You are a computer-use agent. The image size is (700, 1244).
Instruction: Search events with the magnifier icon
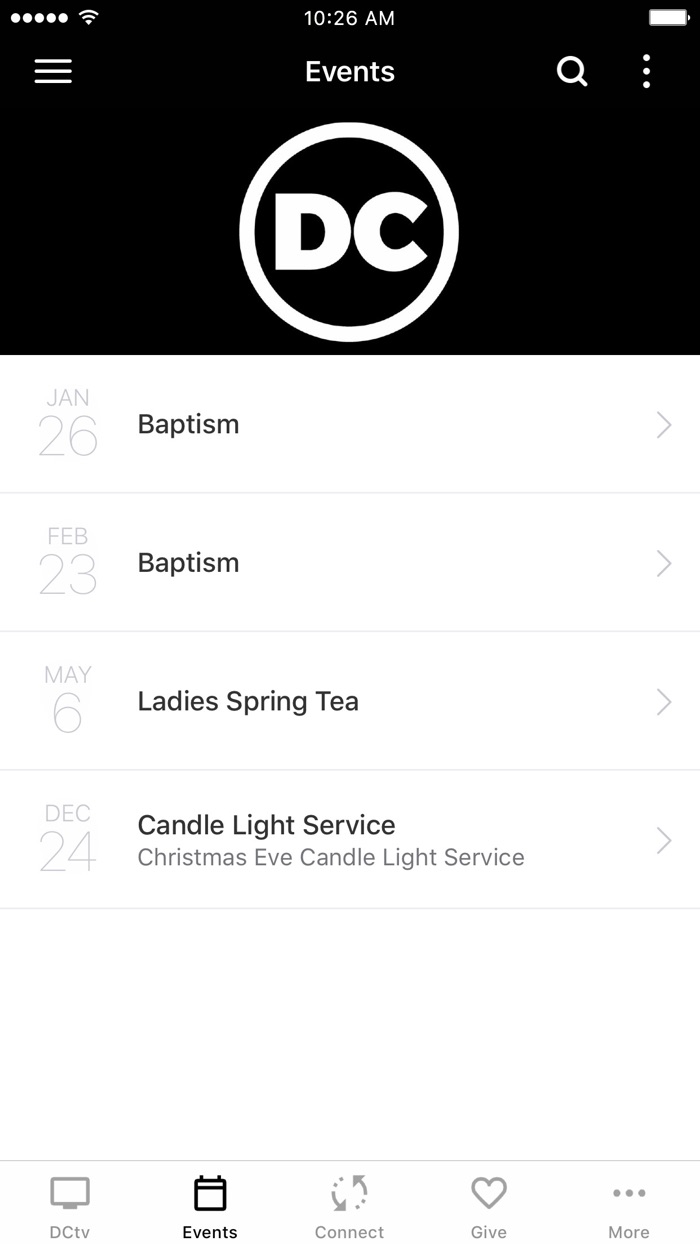pyautogui.click(x=571, y=71)
